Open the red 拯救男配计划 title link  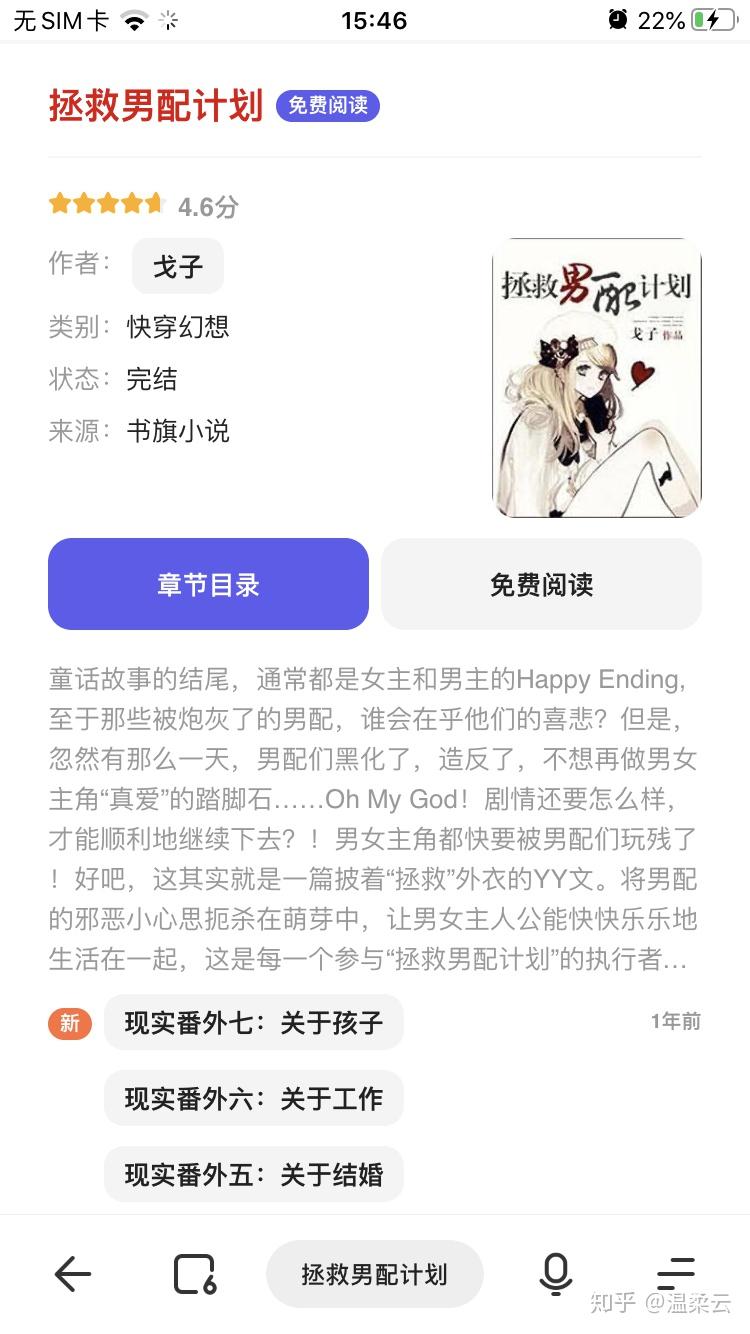click(156, 106)
